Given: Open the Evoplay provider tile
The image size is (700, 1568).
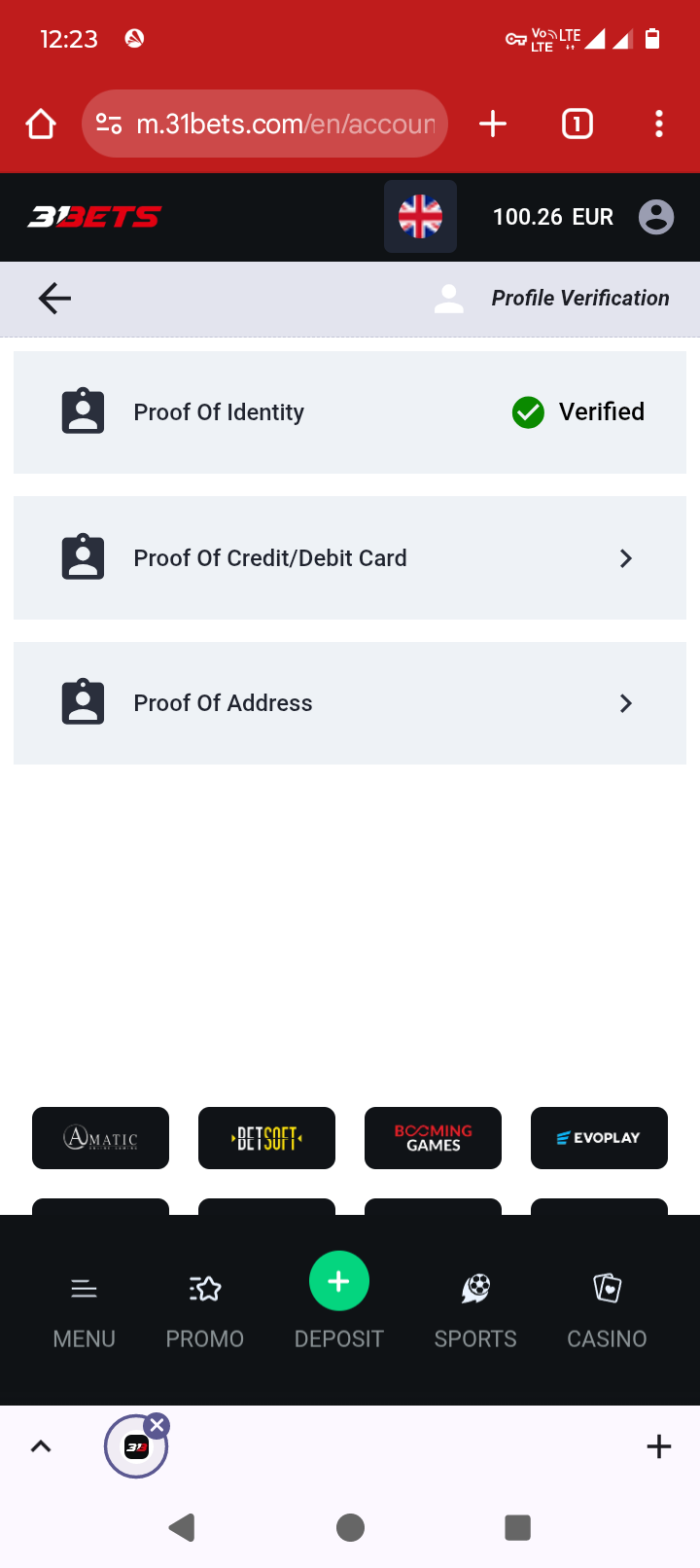Looking at the screenshot, I should pos(599,1138).
